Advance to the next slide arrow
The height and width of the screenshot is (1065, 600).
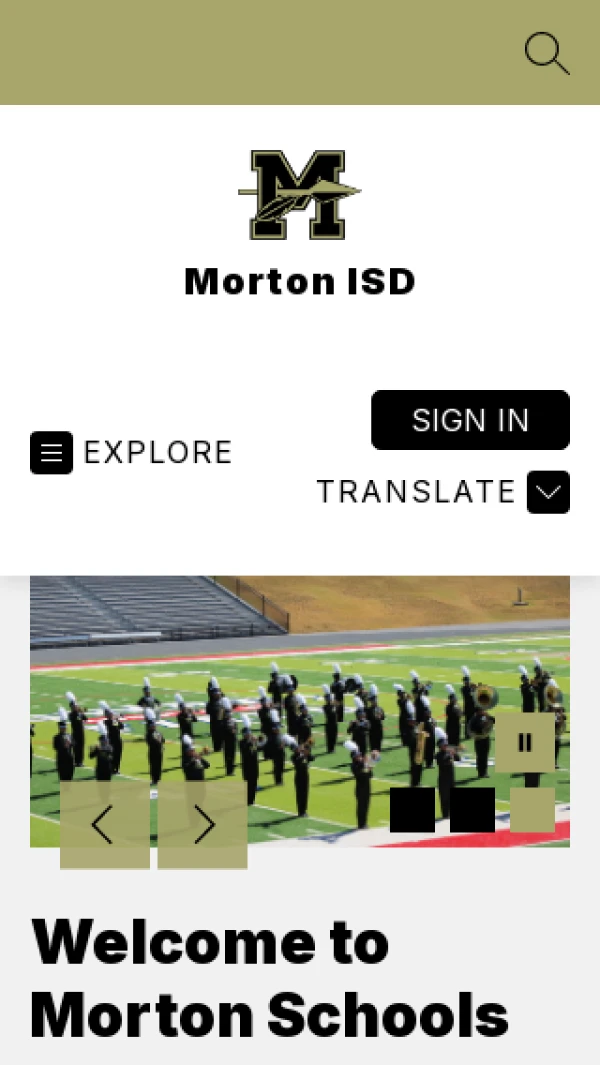tap(202, 825)
